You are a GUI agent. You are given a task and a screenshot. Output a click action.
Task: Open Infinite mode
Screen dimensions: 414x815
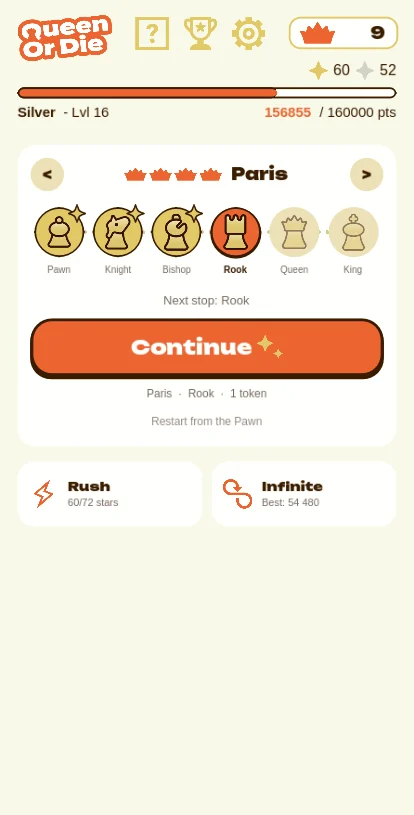pos(304,494)
